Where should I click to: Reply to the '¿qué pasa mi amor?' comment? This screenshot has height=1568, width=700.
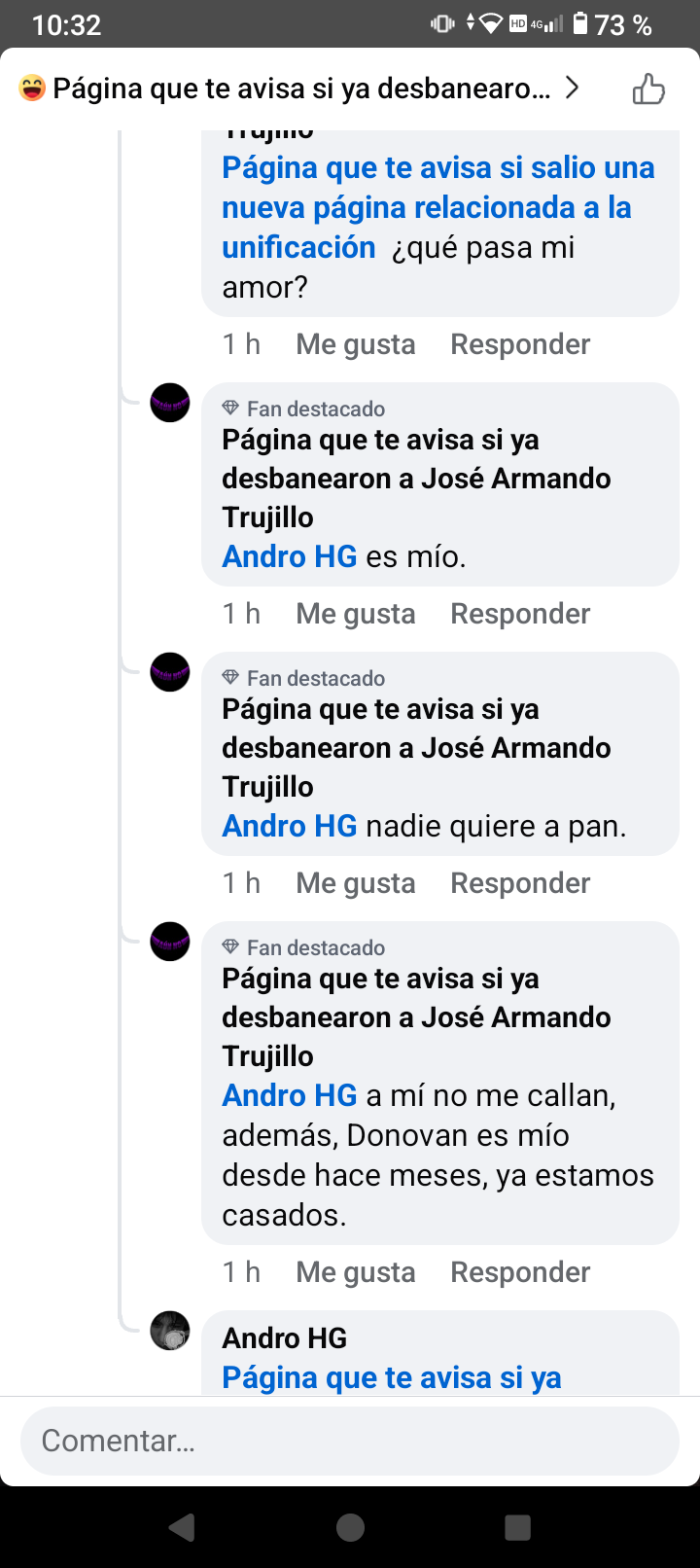pos(520,344)
